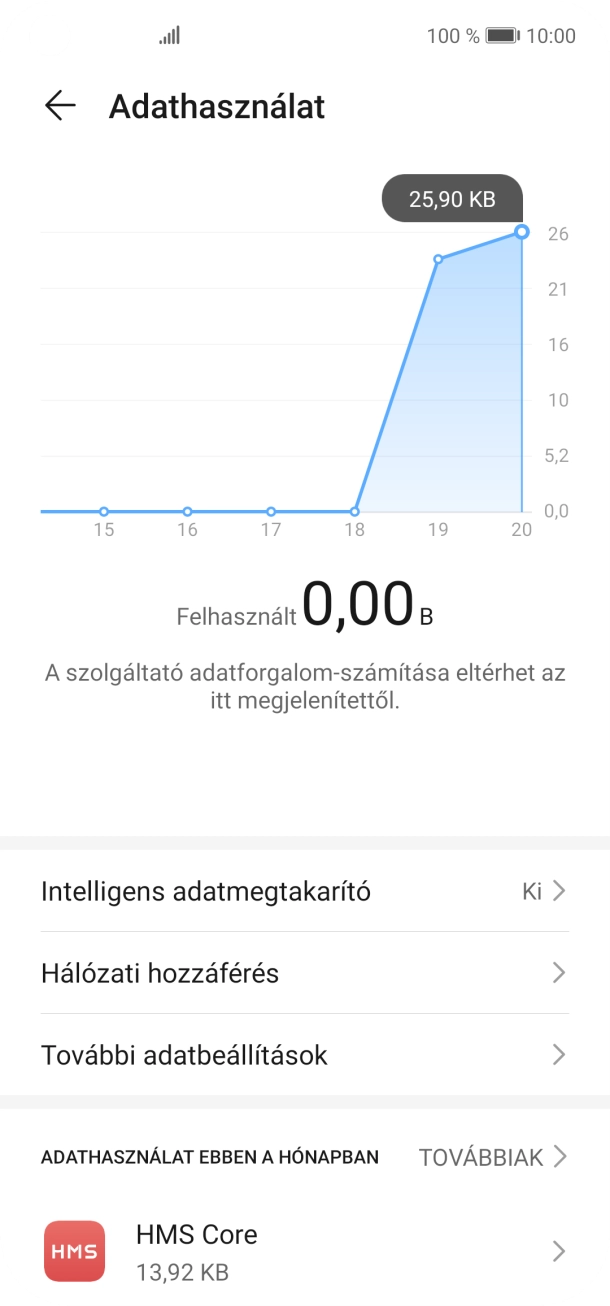Image resolution: width=610 pixels, height=1306 pixels.
Task: Open Hálózati hozzáférés
Action: click(x=304, y=973)
